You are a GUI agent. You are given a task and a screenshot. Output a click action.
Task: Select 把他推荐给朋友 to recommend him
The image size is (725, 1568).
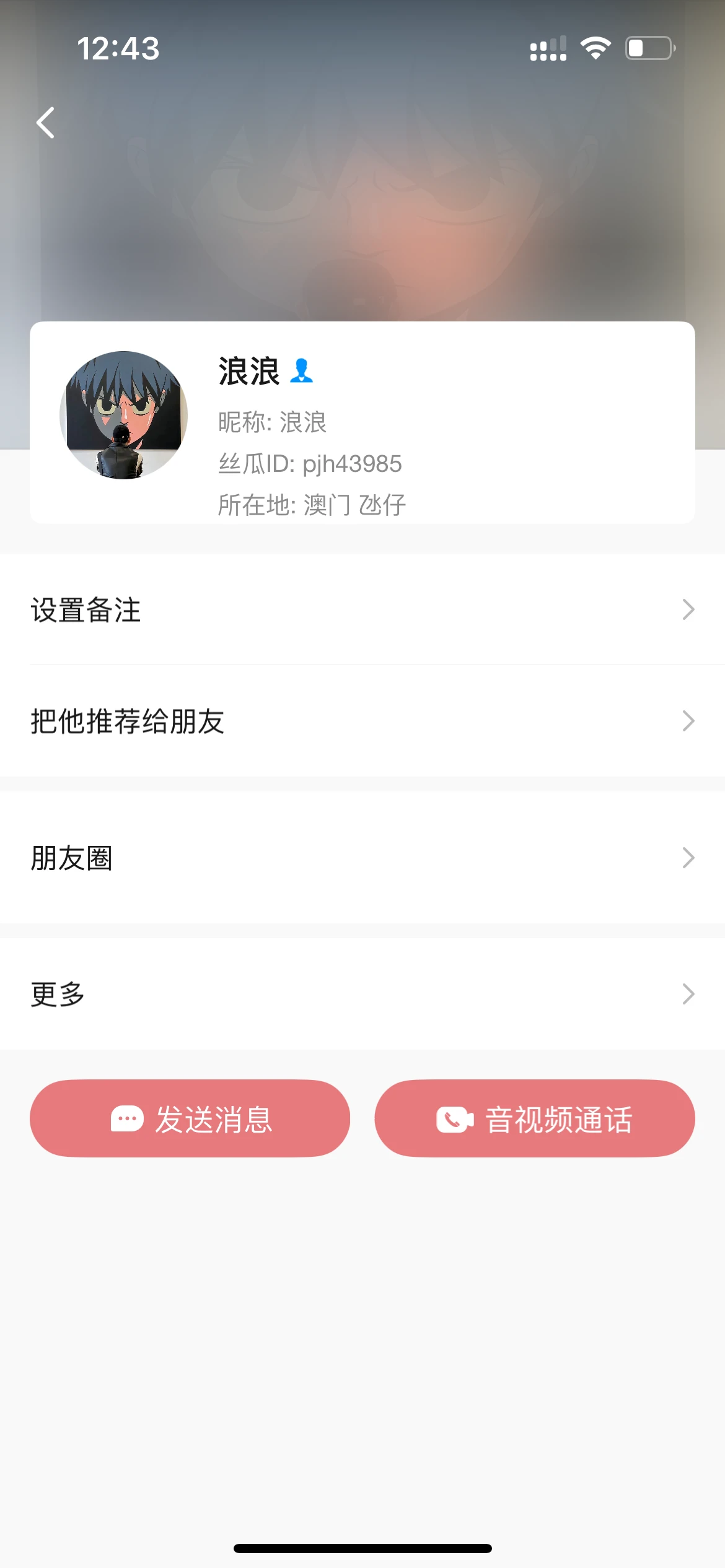coord(127,720)
